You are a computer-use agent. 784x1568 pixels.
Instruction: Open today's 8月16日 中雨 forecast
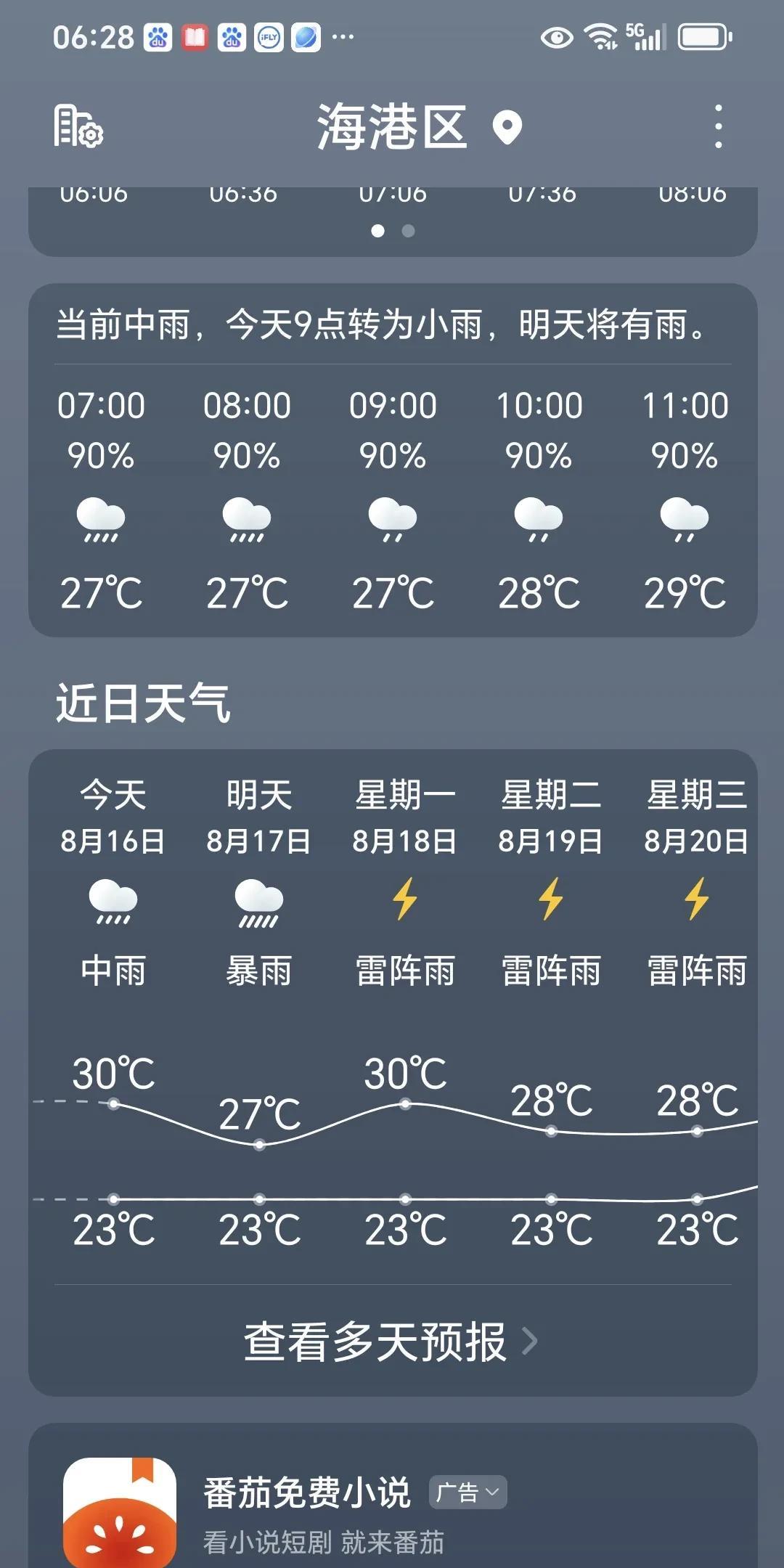113,882
